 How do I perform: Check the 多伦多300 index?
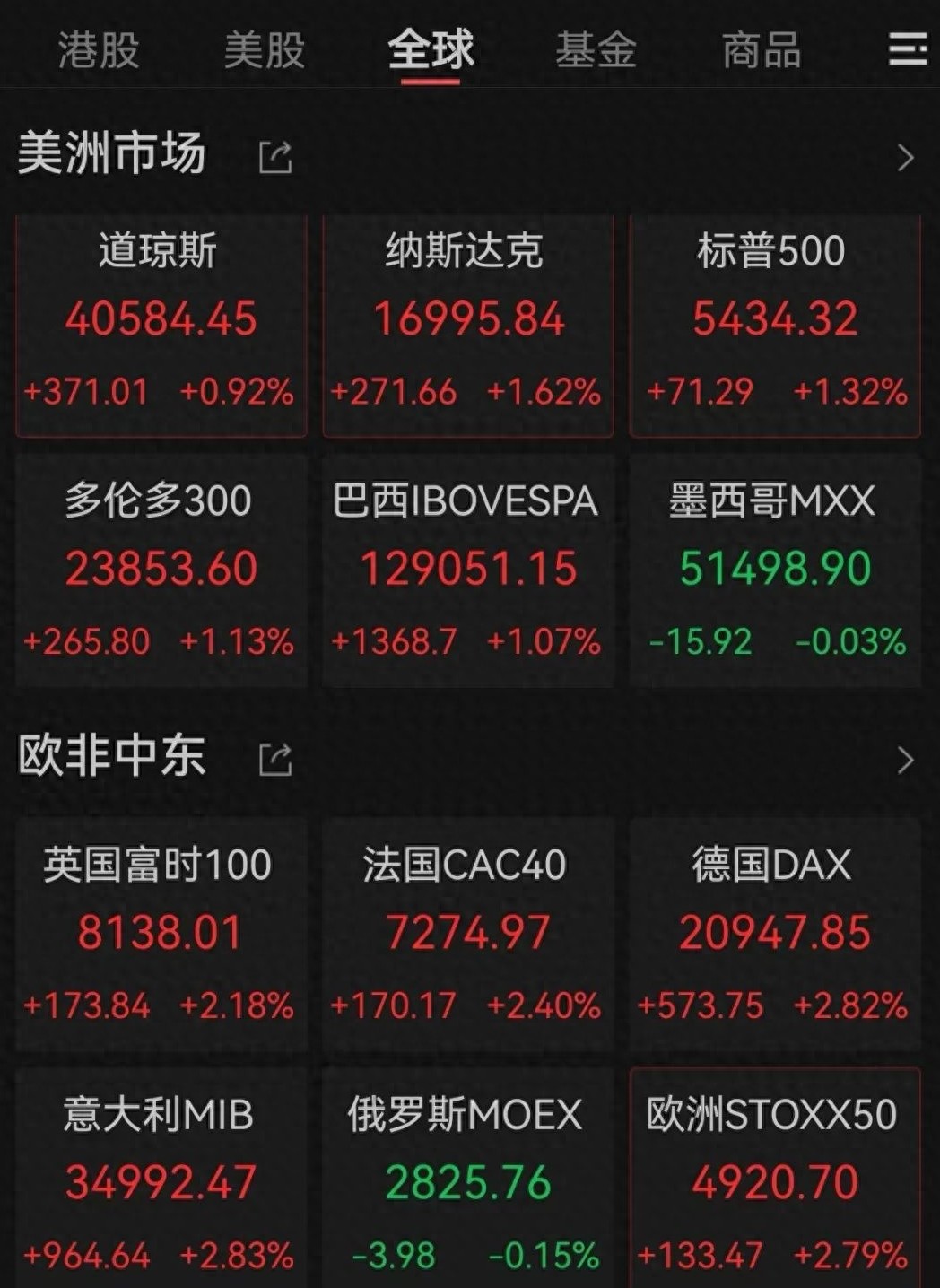(160, 570)
